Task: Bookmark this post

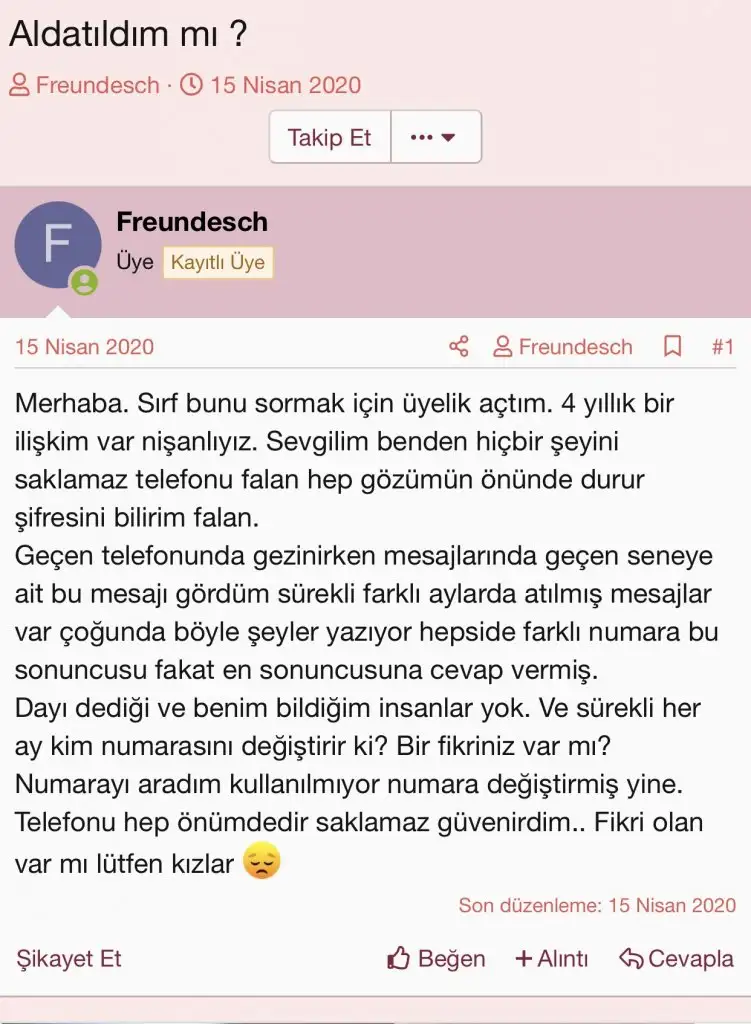Action: pos(673,347)
